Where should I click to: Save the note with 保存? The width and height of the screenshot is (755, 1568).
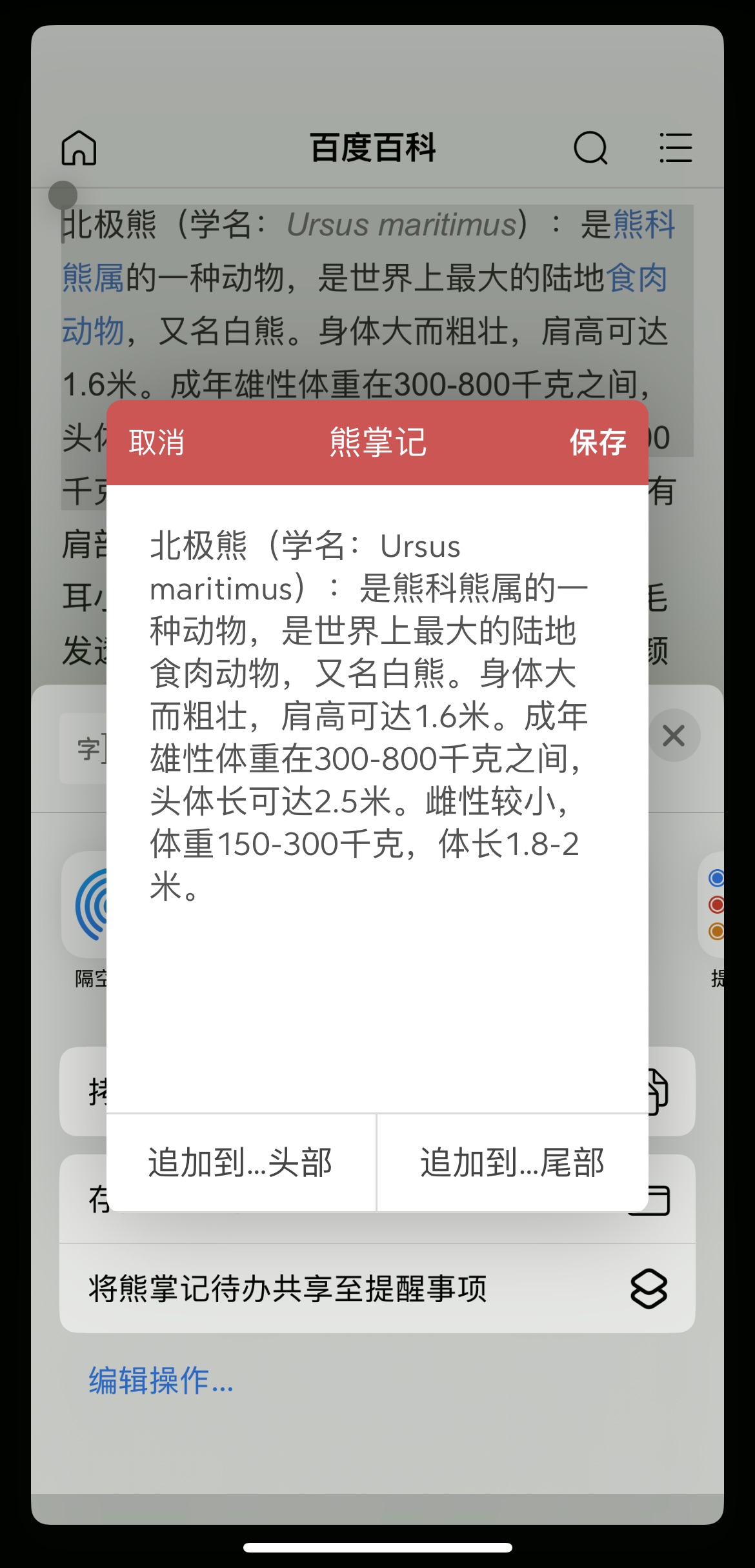[598, 443]
